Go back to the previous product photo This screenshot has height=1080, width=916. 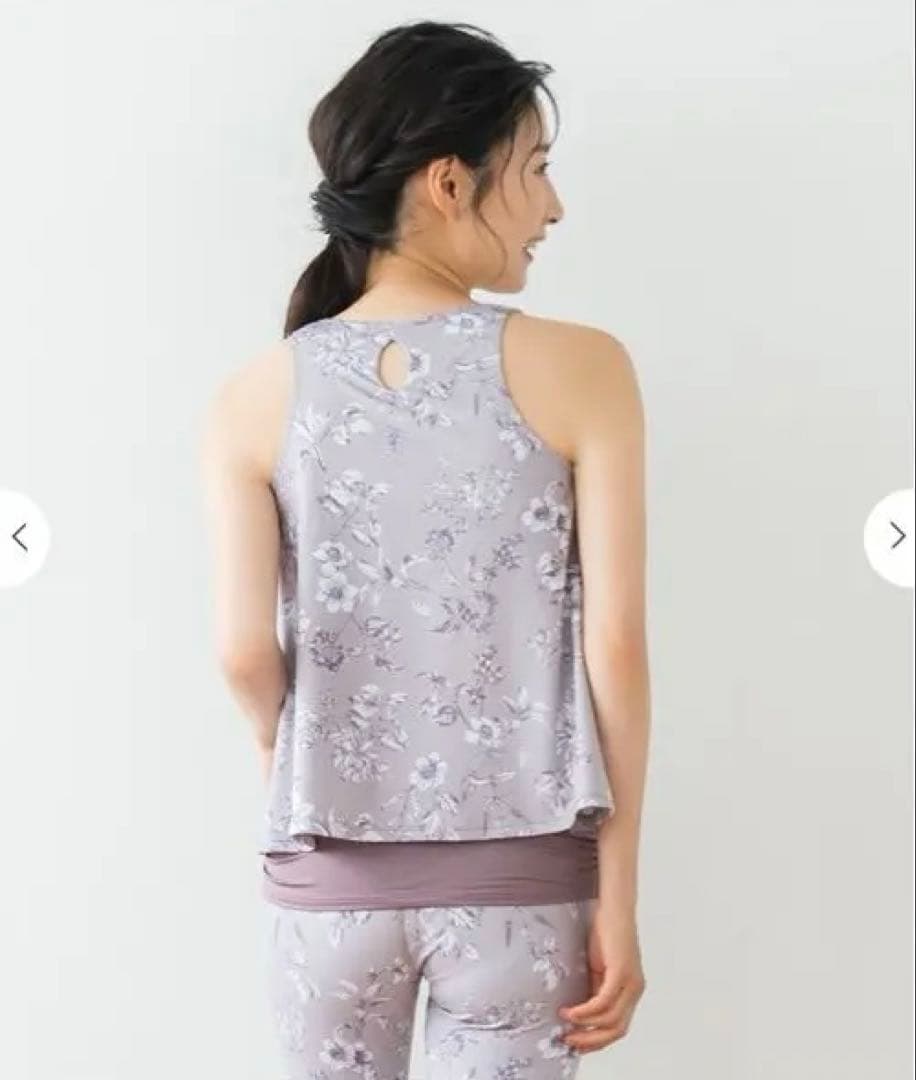[x=20, y=537]
